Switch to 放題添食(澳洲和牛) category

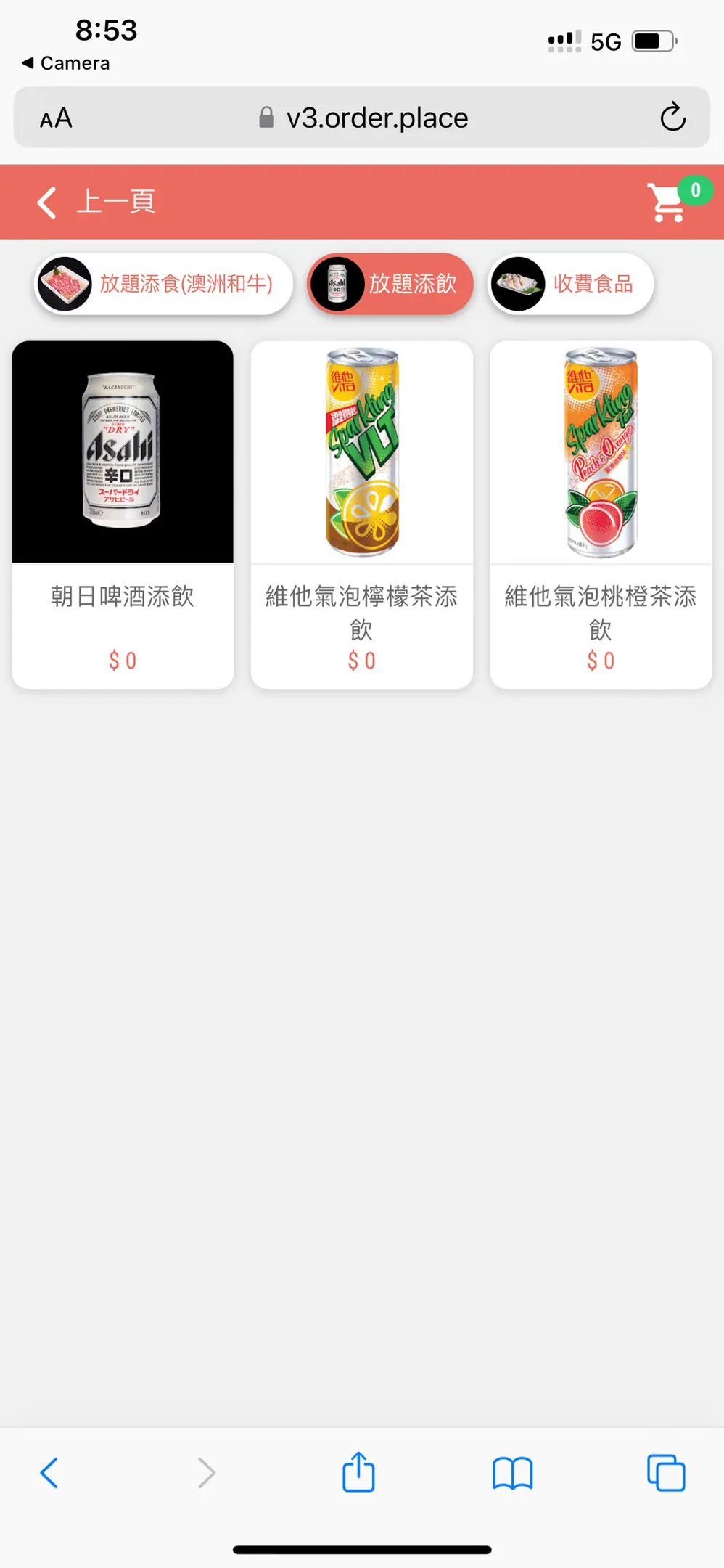[164, 284]
